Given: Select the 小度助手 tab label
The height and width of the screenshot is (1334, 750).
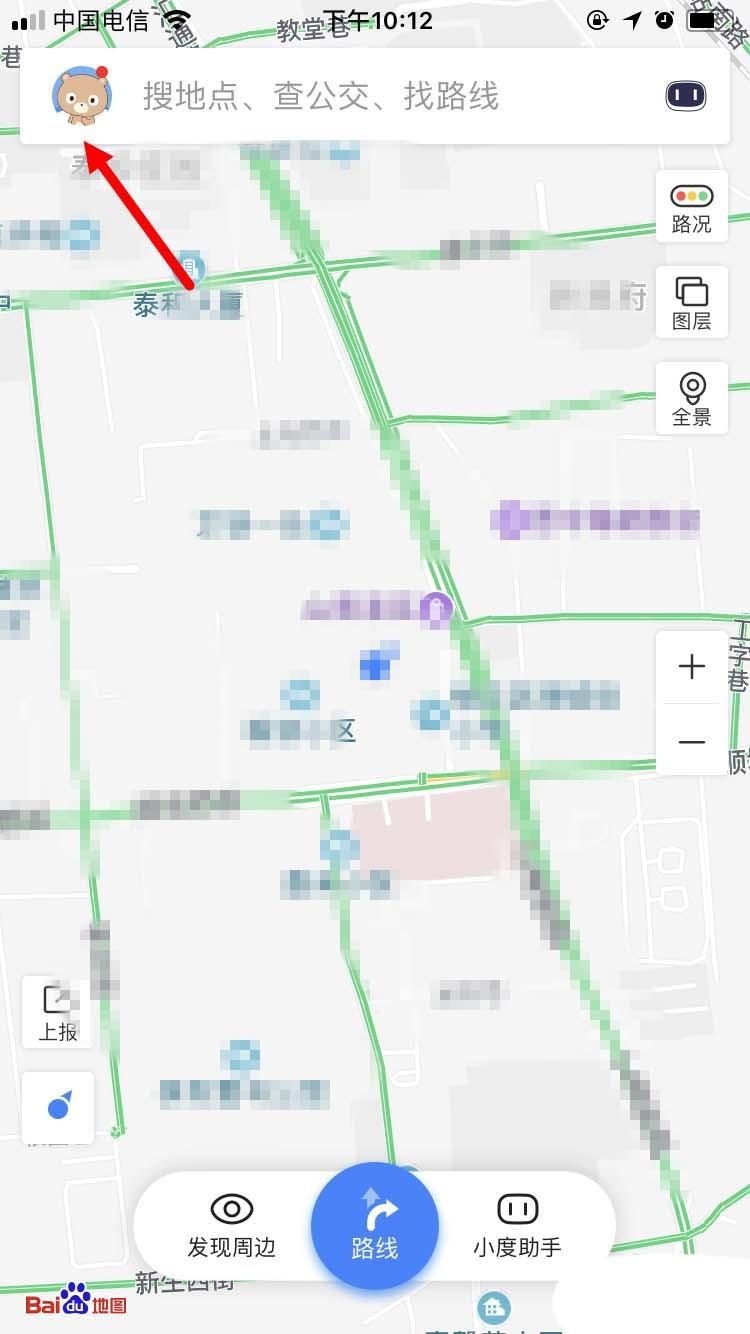Looking at the screenshot, I should coord(516,1246).
